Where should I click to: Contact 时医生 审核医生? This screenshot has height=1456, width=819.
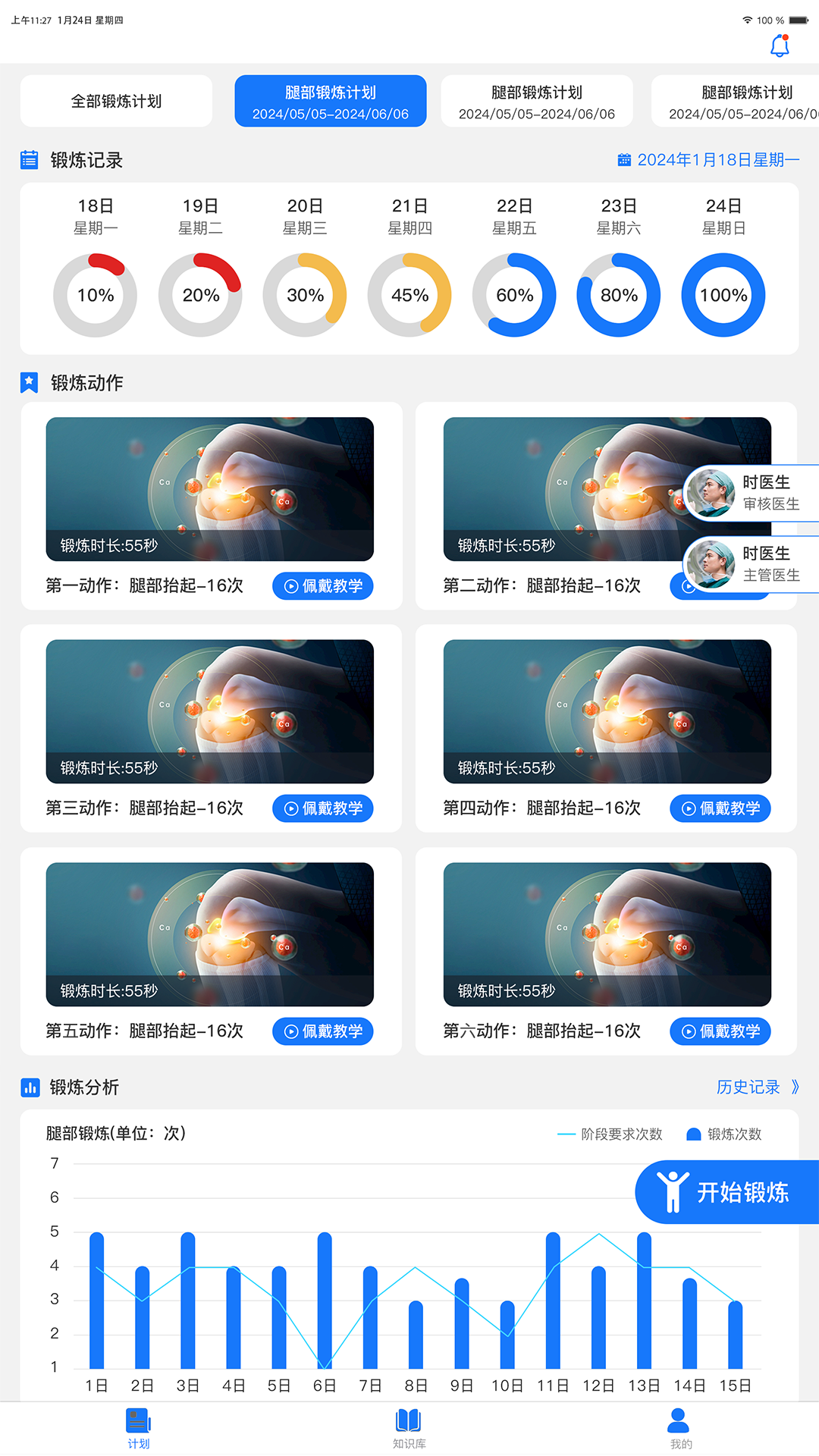click(752, 493)
